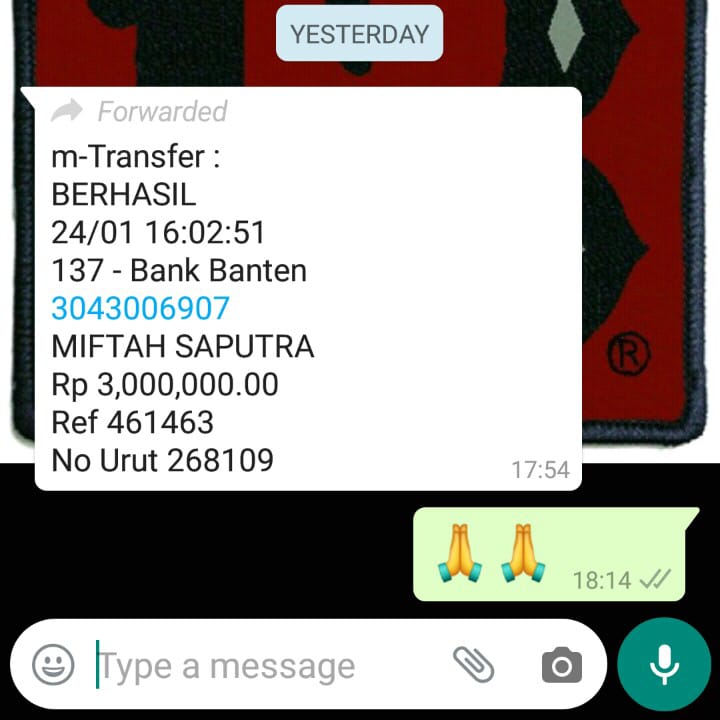Image resolution: width=720 pixels, height=720 pixels.
Task: Attach a file with the paperclip
Action: coord(474,663)
